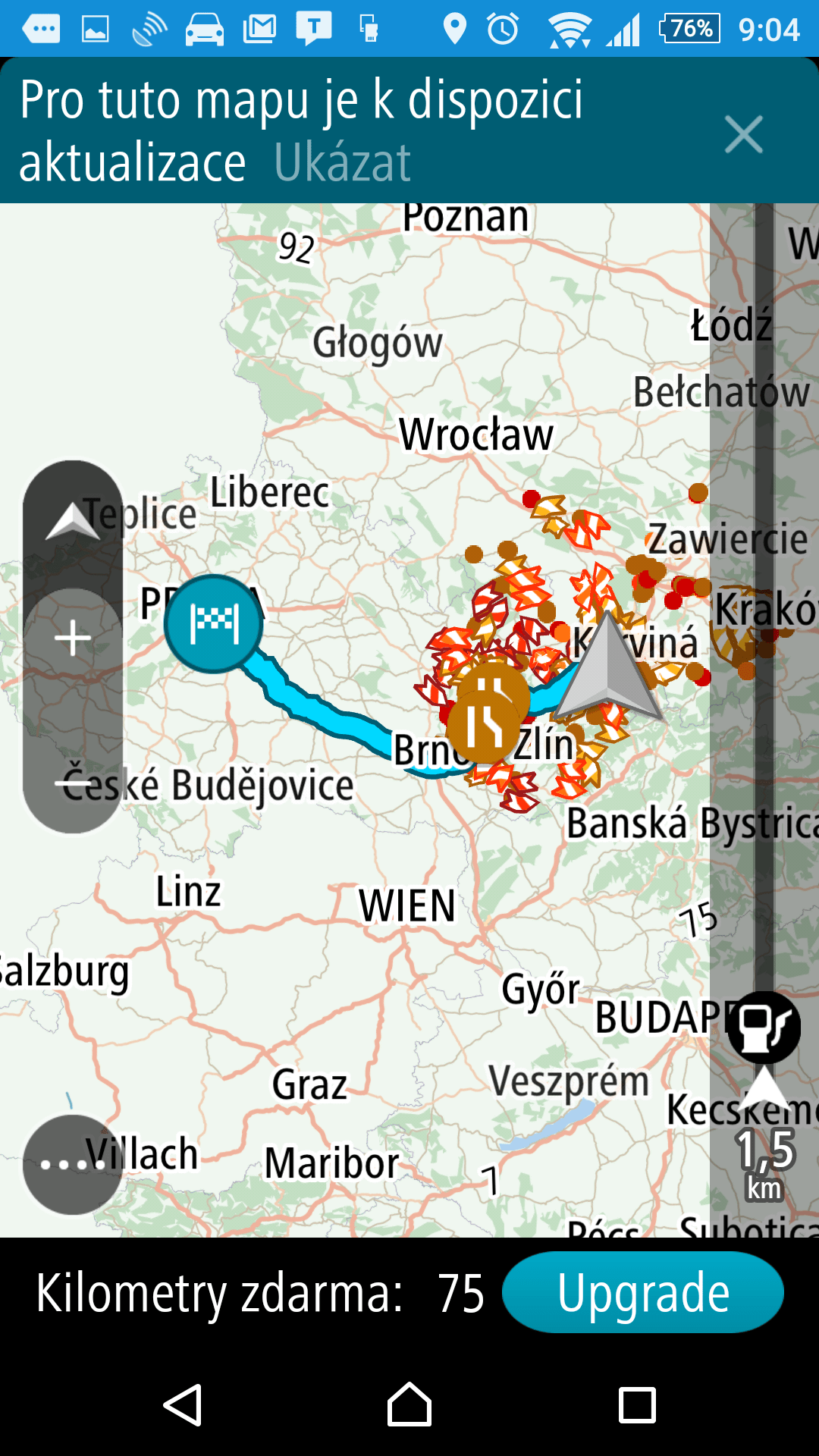Open the Ukázat map update link
Image resolution: width=819 pixels, height=1456 pixels.
(342, 162)
